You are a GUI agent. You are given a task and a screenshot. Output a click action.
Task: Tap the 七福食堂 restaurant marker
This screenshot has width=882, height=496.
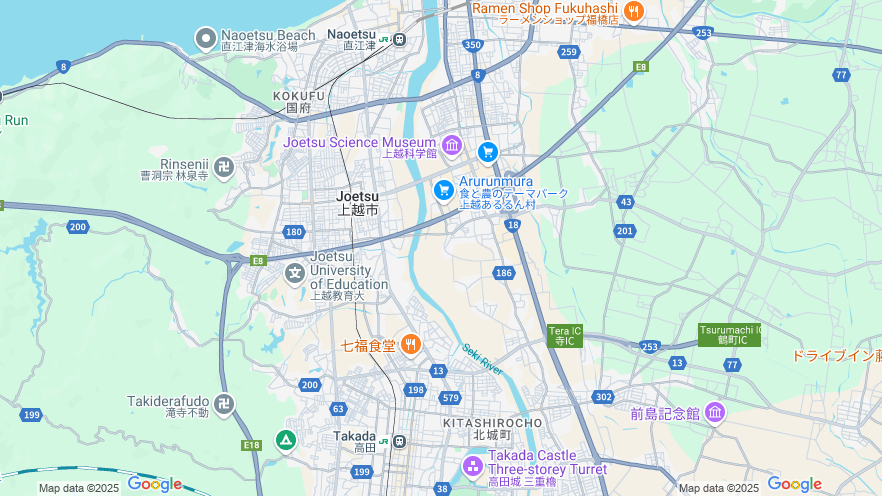click(x=410, y=345)
